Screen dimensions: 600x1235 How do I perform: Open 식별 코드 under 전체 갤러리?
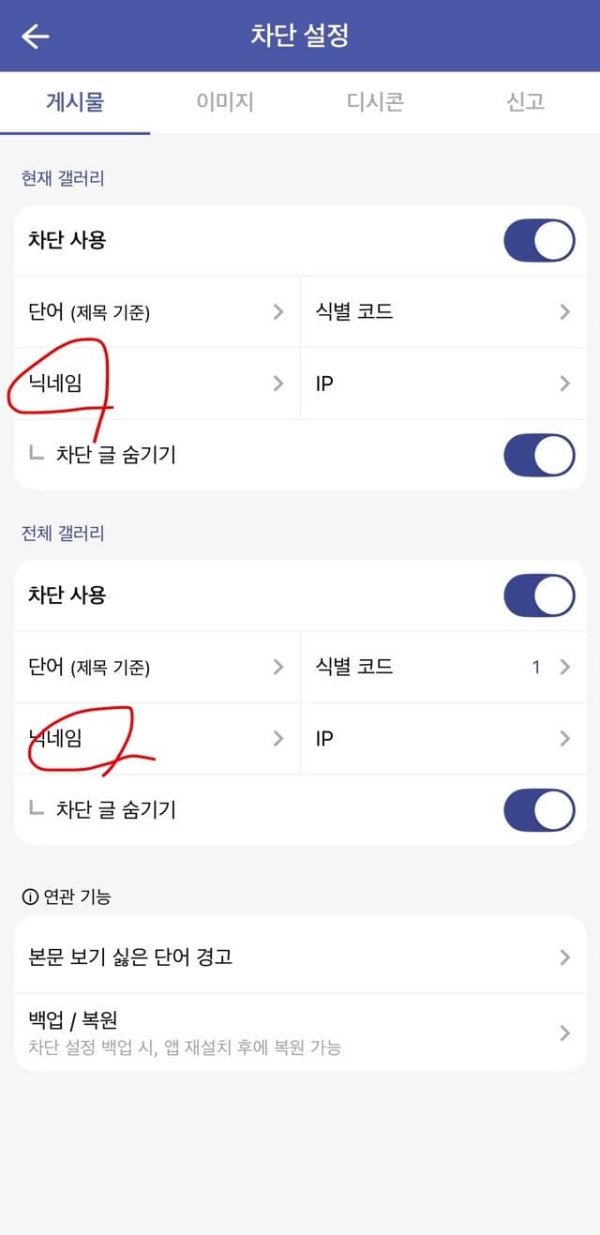click(443, 667)
